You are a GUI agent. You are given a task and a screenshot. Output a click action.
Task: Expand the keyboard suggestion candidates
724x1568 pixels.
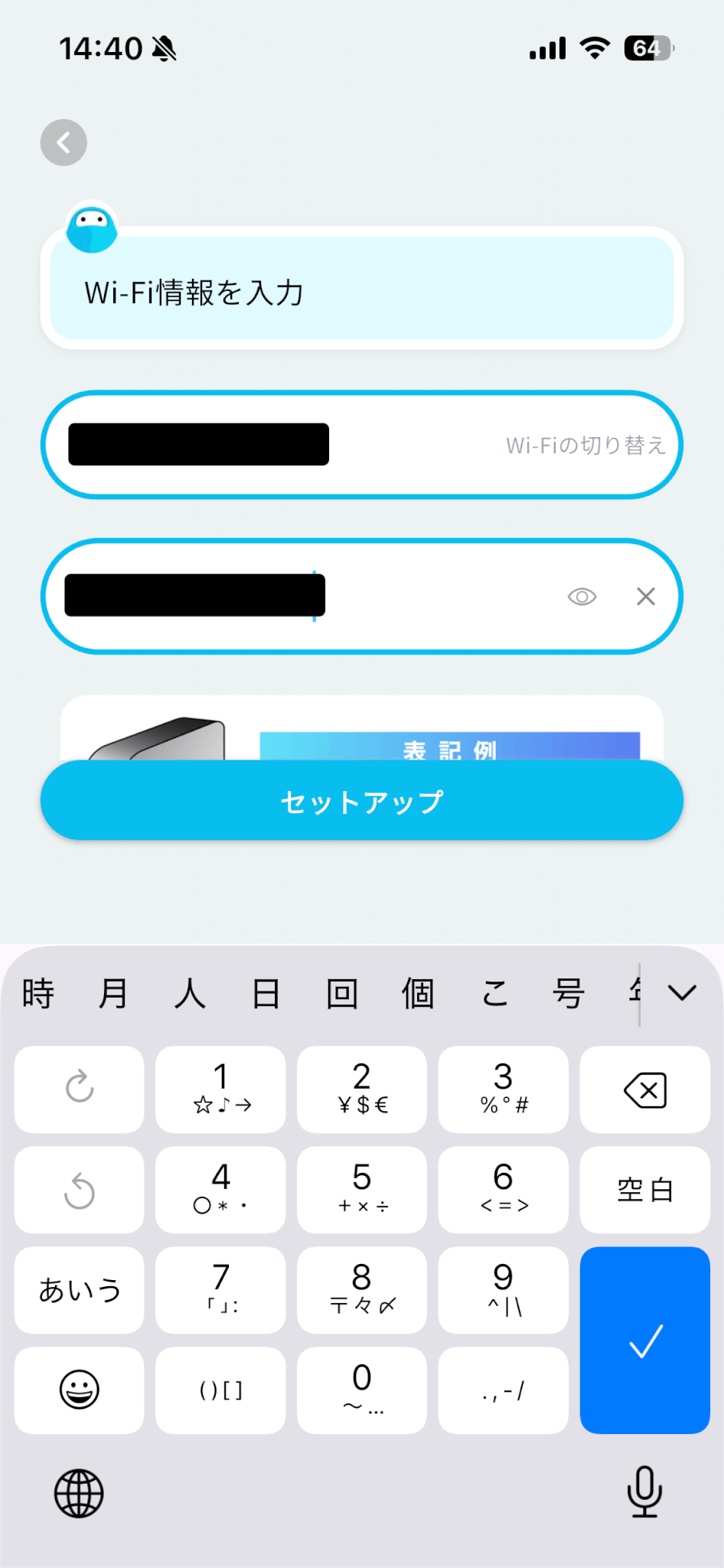click(681, 993)
